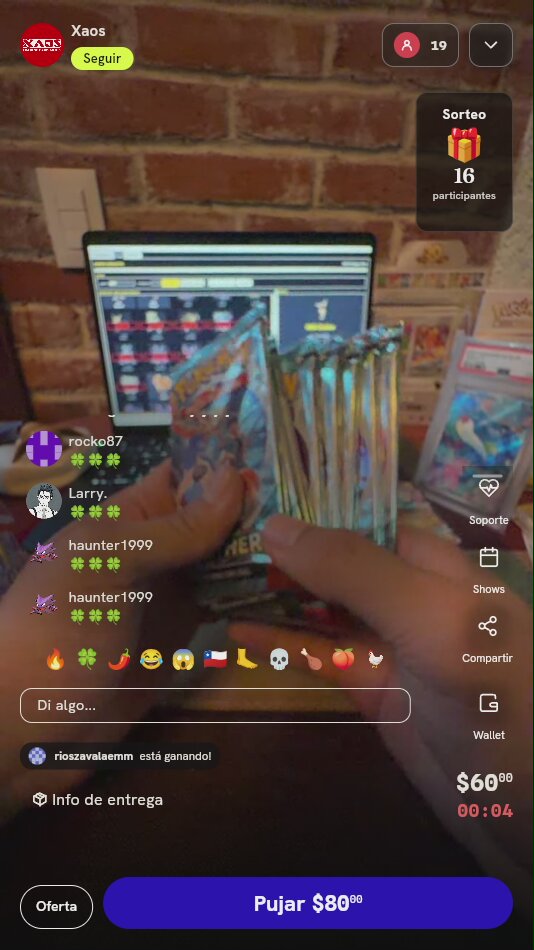
Task: Open rocko87's profile from the chat
Action: tap(44, 449)
